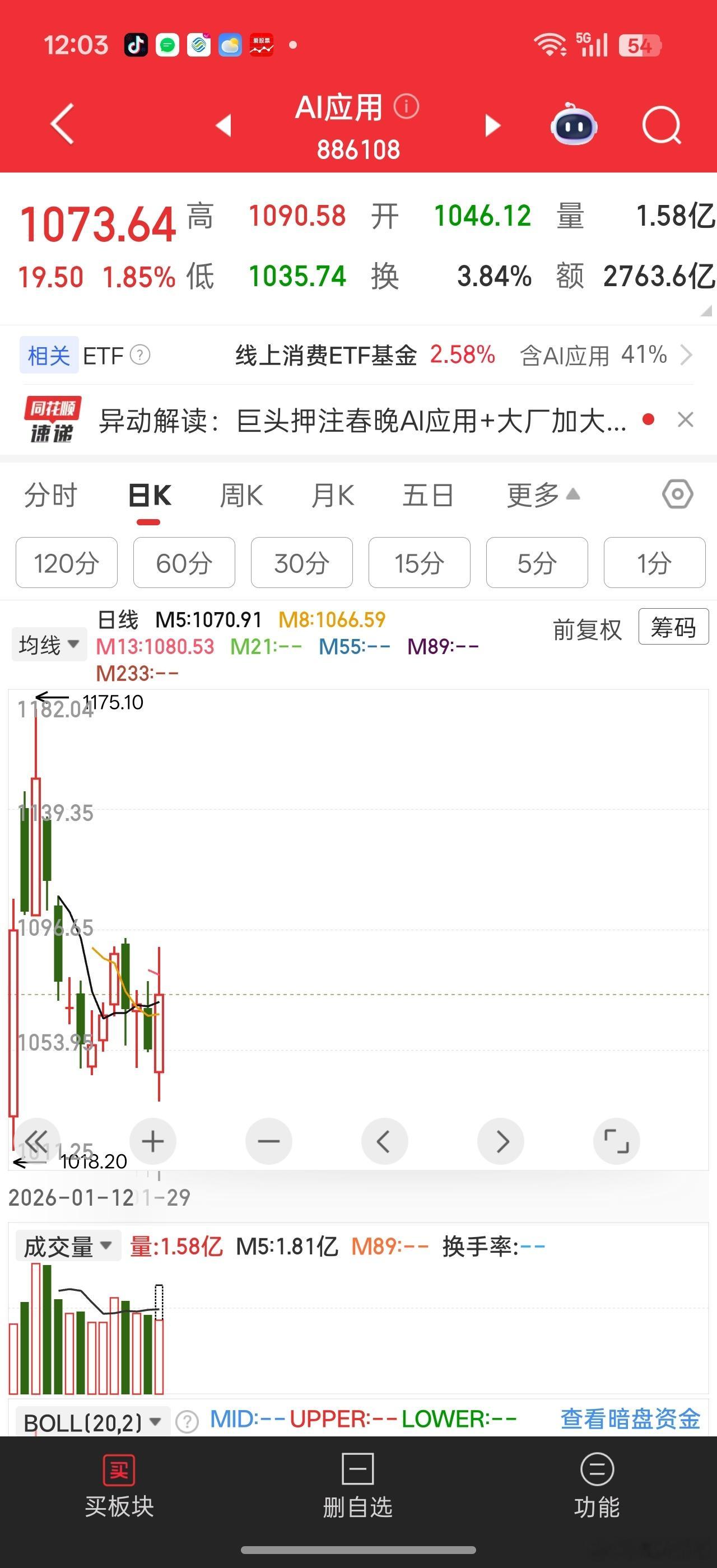Dismiss the 异动解读 news banner
The width and height of the screenshot is (717, 1568).
coord(685,419)
